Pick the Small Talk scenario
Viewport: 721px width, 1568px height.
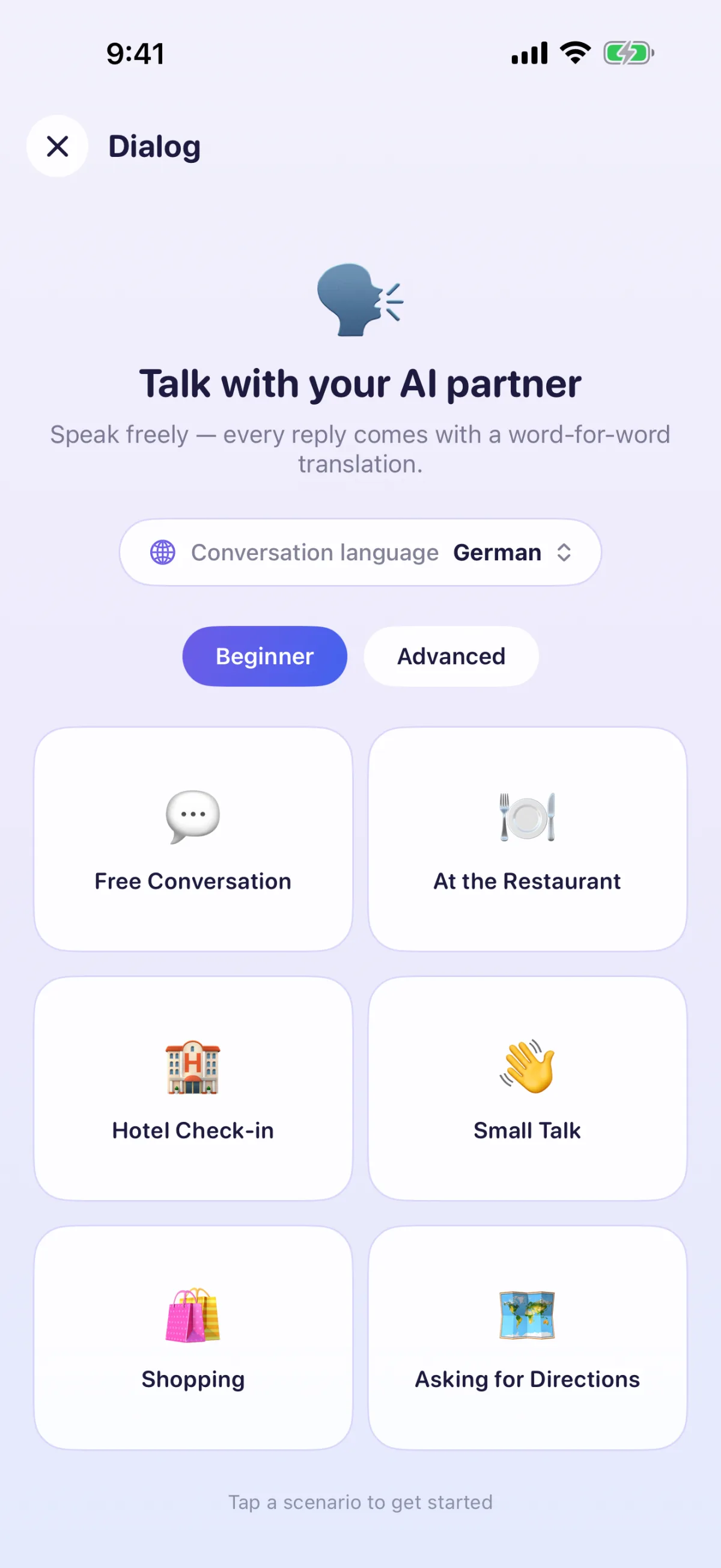tap(528, 1088)
